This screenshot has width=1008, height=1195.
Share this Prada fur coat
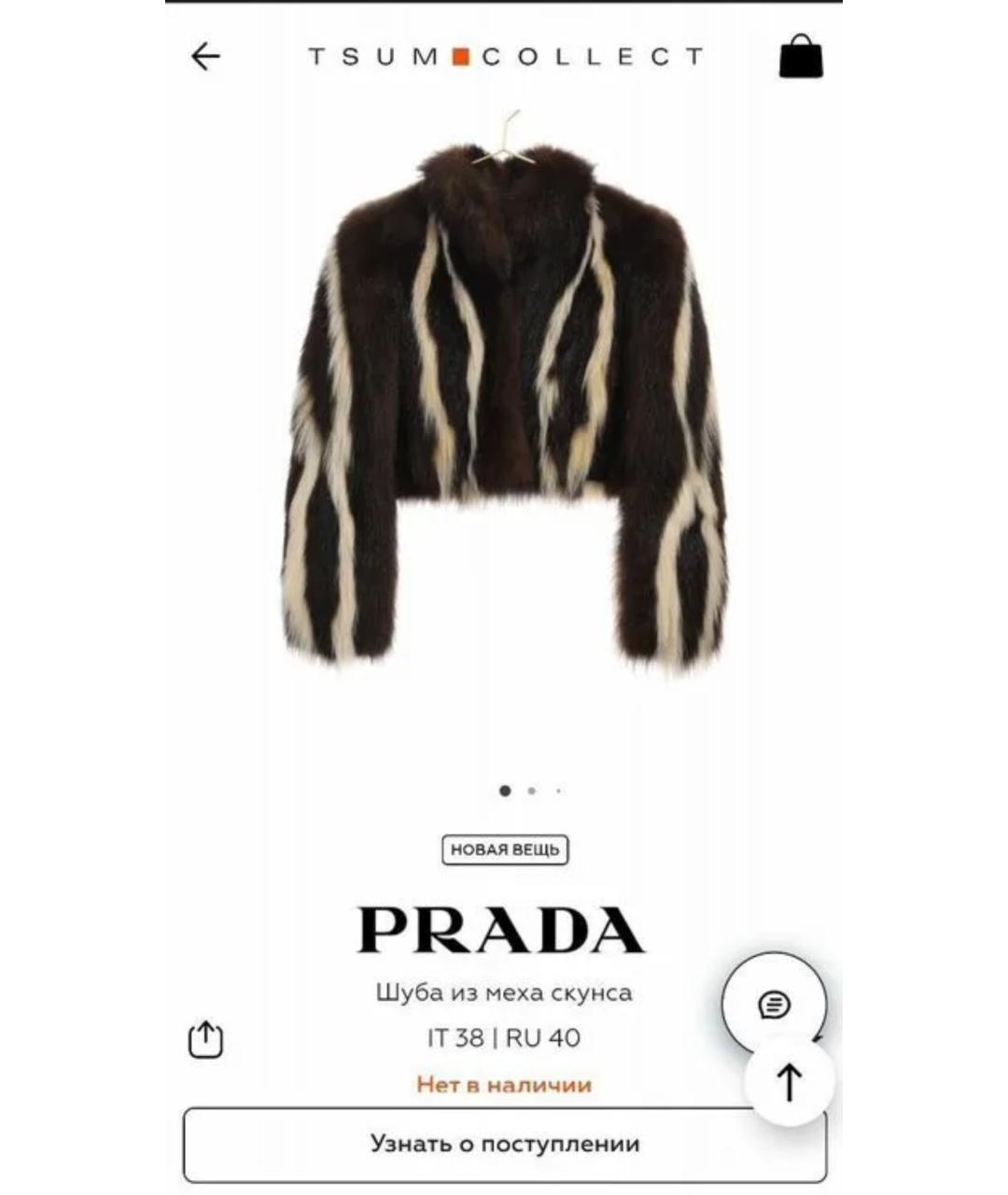[206, 1039]
